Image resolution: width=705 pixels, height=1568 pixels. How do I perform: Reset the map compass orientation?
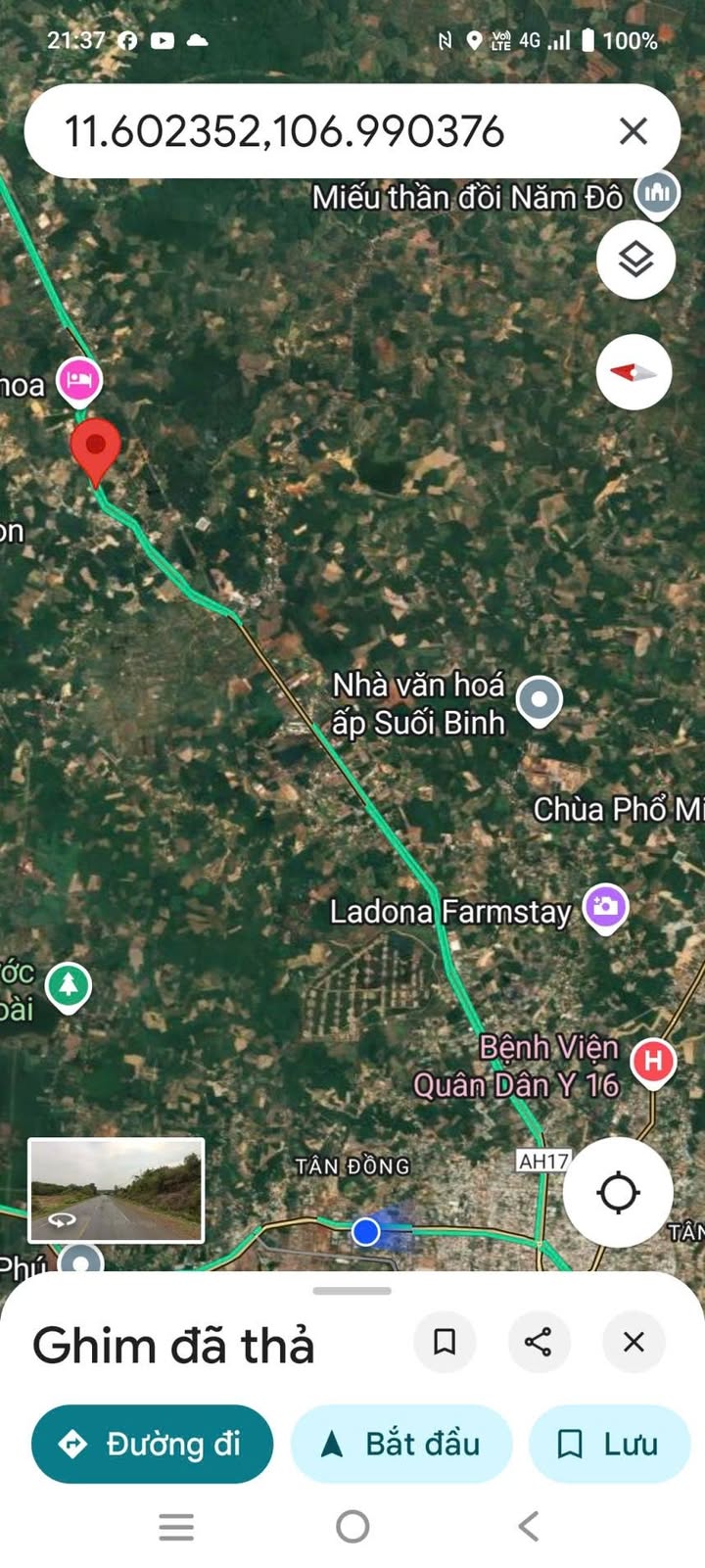(x=634, y=372)
